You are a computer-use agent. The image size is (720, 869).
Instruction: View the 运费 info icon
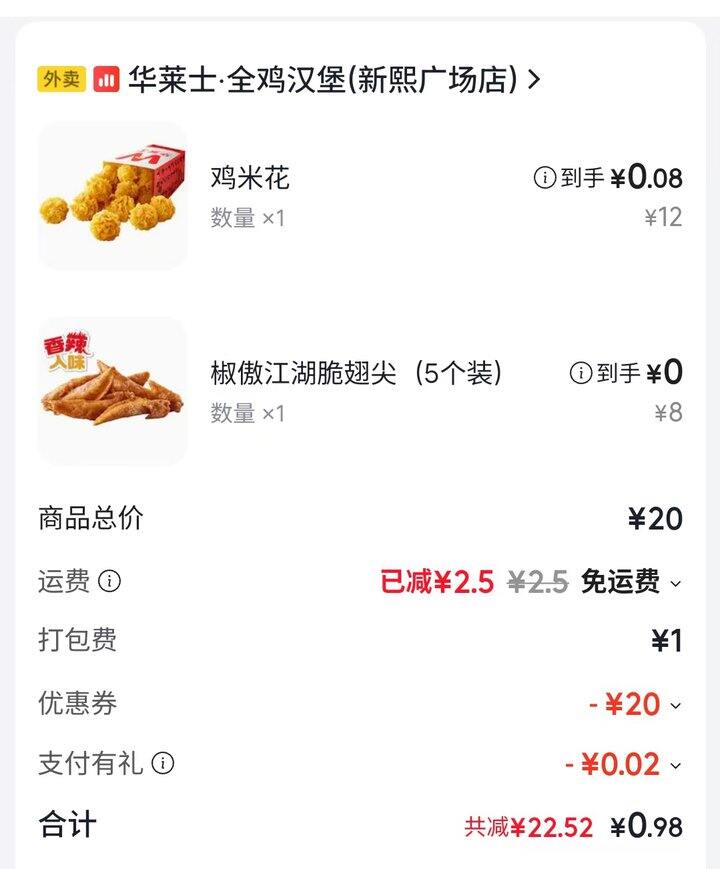pyautogui.click(x=110, y=581)
